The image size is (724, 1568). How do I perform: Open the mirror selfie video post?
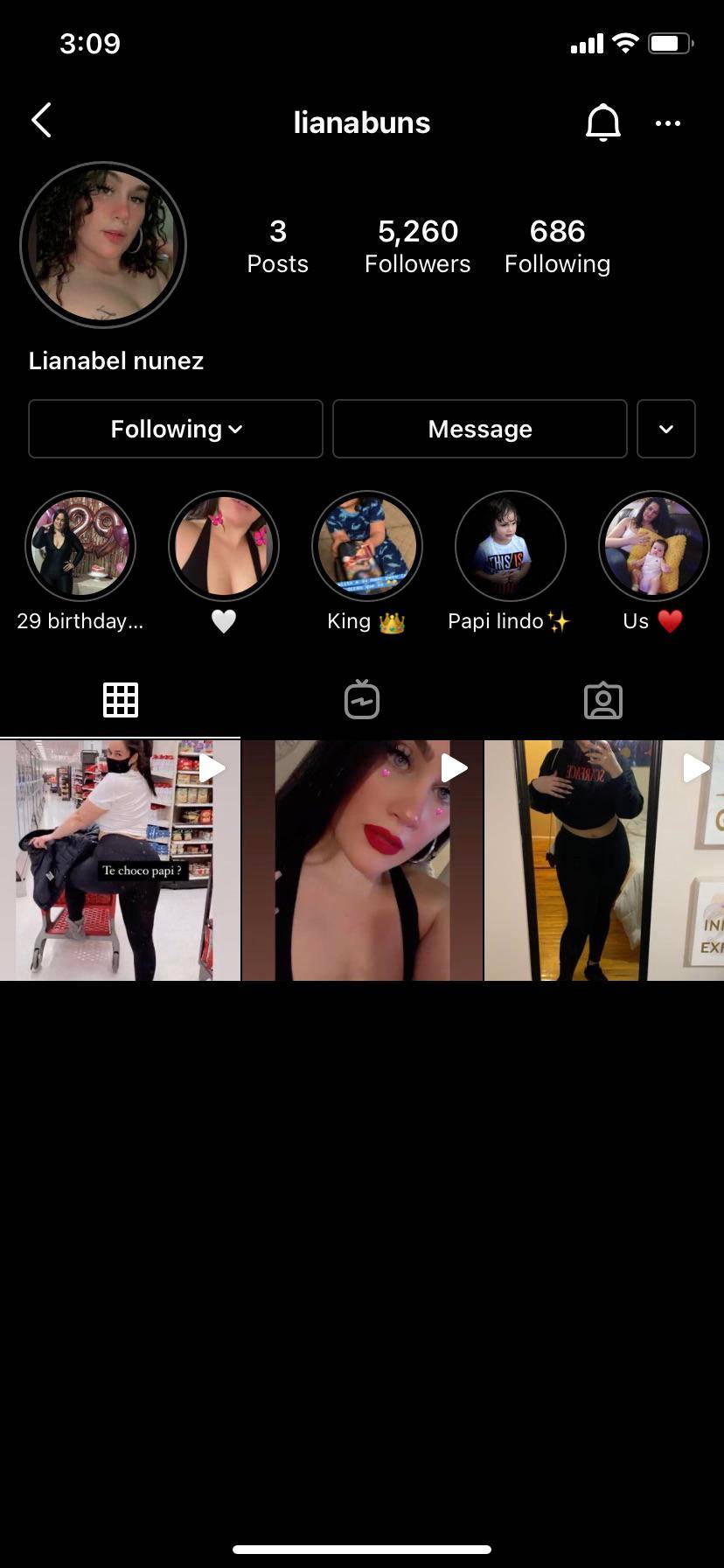(604, 860)
